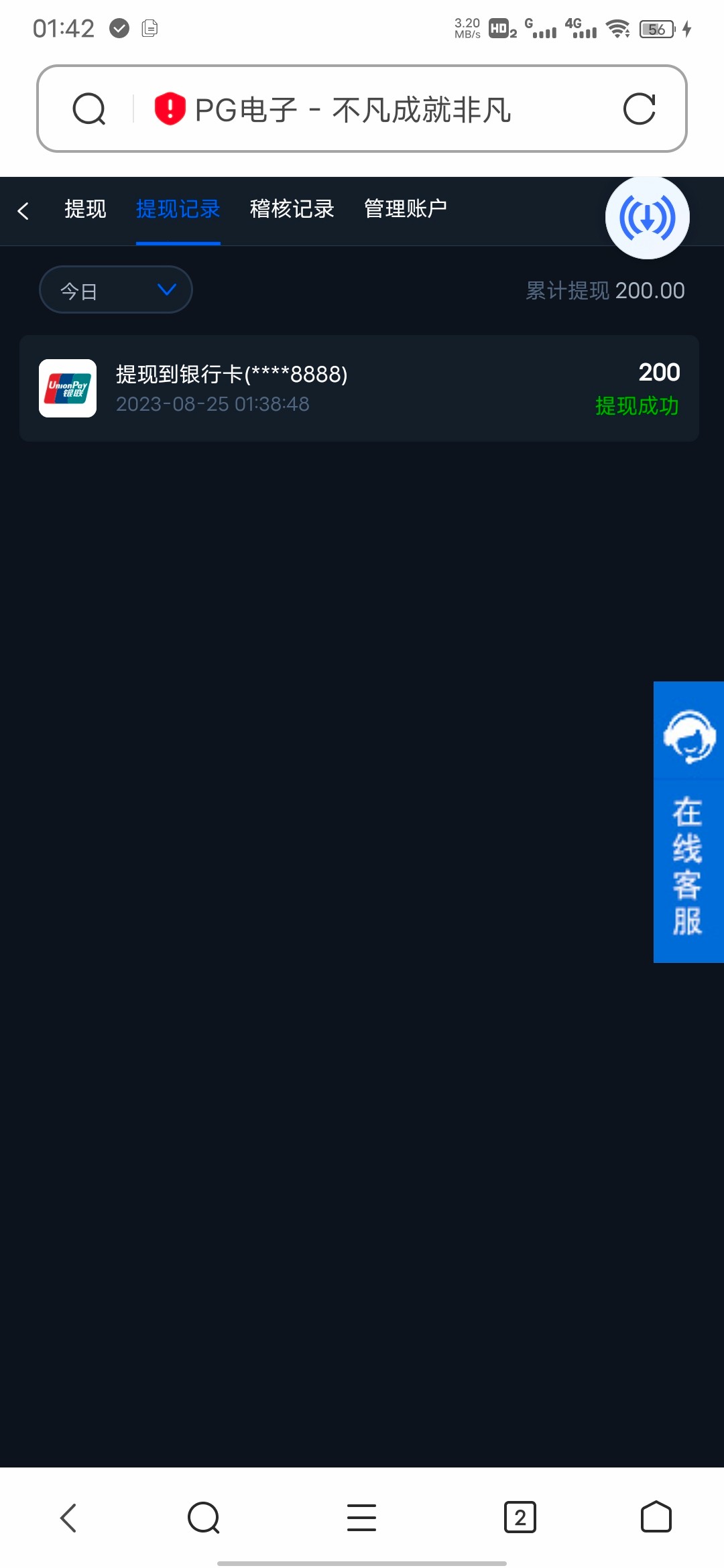Tap the browser address bar search icon
This screenshot has width=724, height=1568.
coord(89,109)
